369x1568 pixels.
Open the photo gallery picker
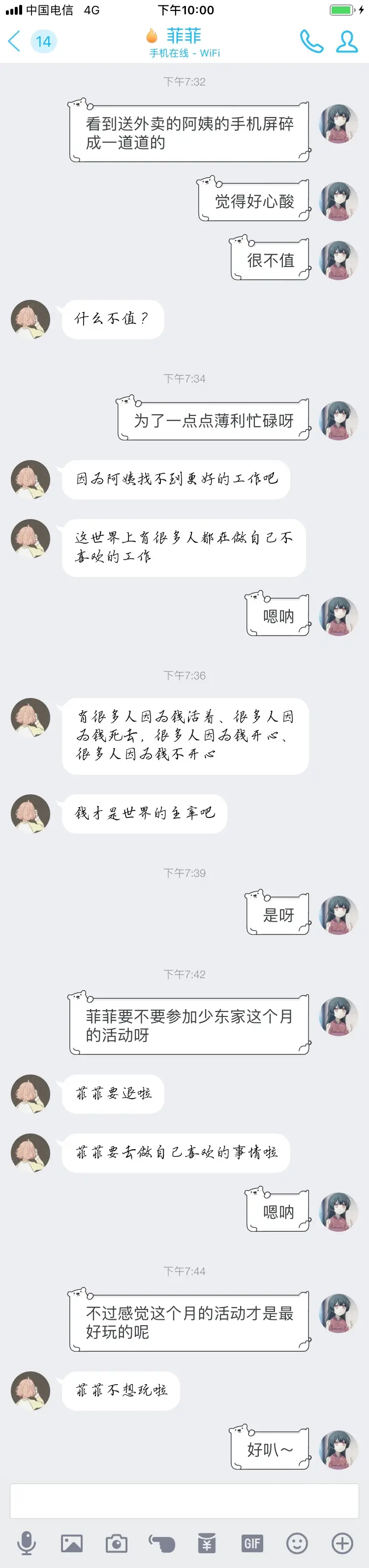tap(72, 1543)
